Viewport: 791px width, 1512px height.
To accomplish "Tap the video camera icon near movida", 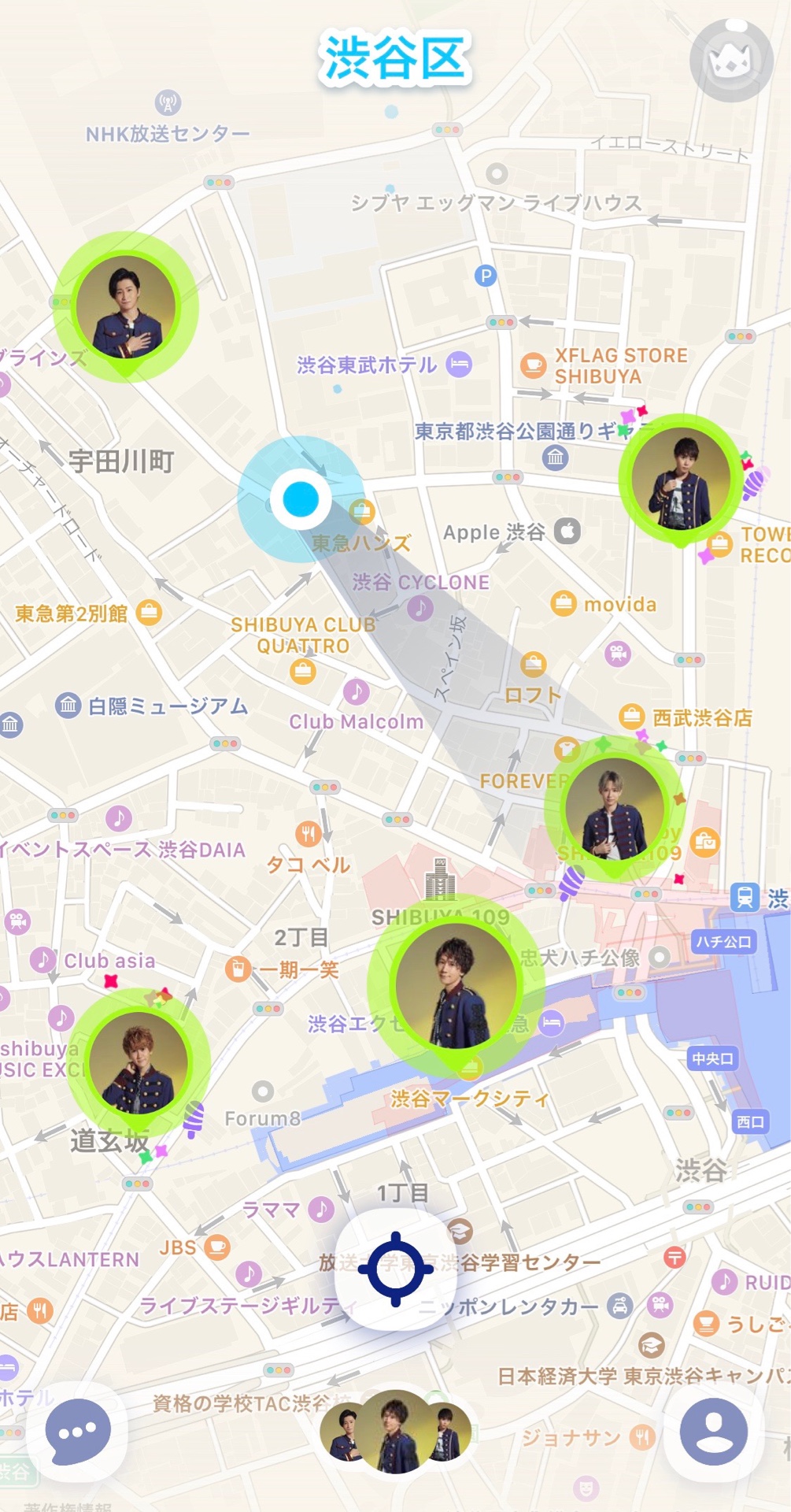I will 619,654.
